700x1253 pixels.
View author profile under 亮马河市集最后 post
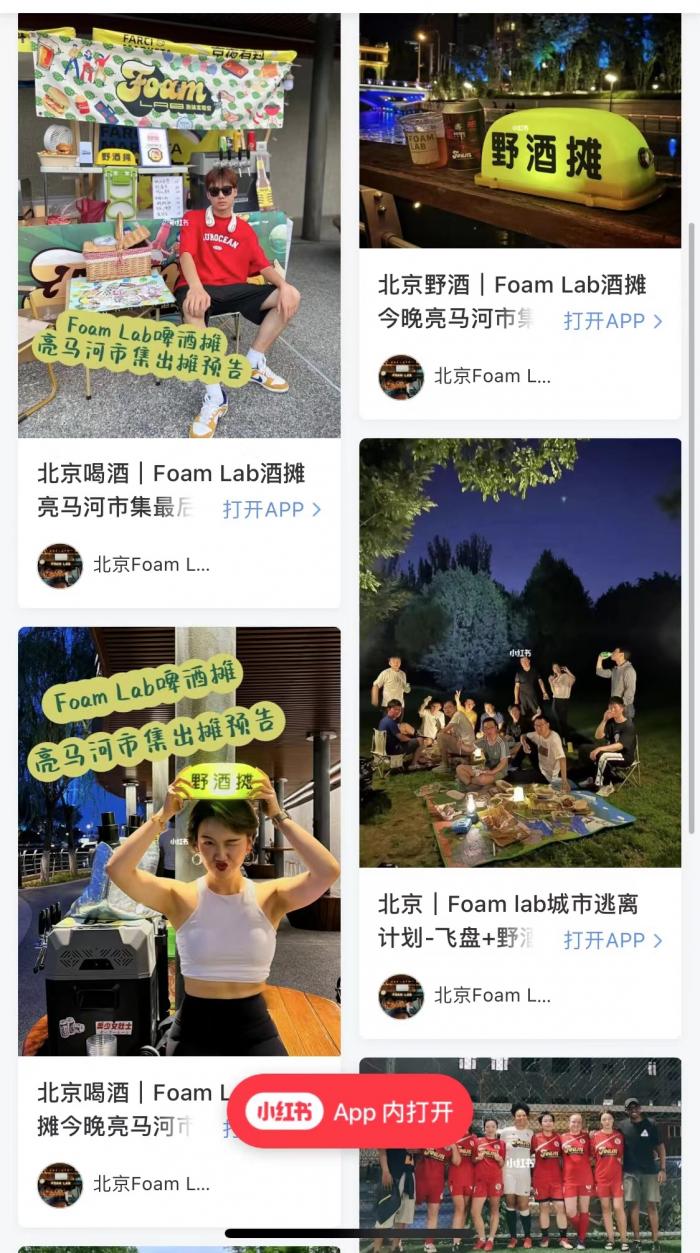coord(125,565)
